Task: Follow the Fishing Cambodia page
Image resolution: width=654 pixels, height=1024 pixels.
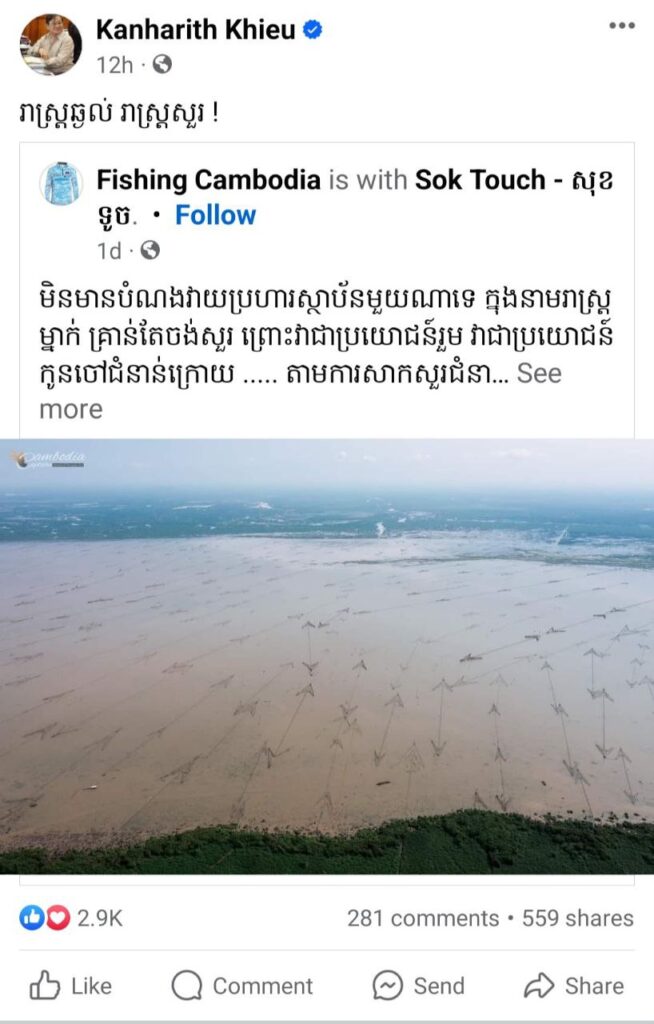Action: (215, 215)
